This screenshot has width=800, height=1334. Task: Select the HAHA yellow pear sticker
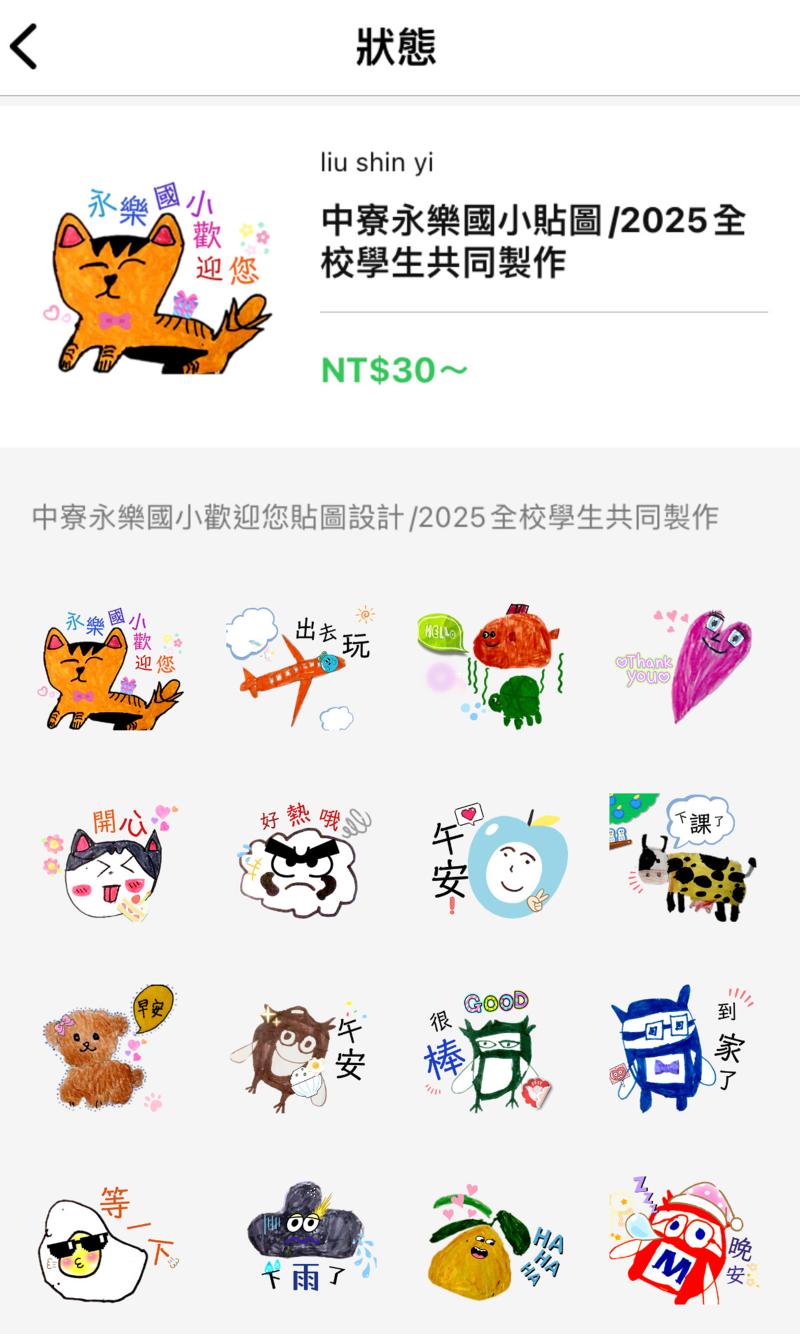490,1245
